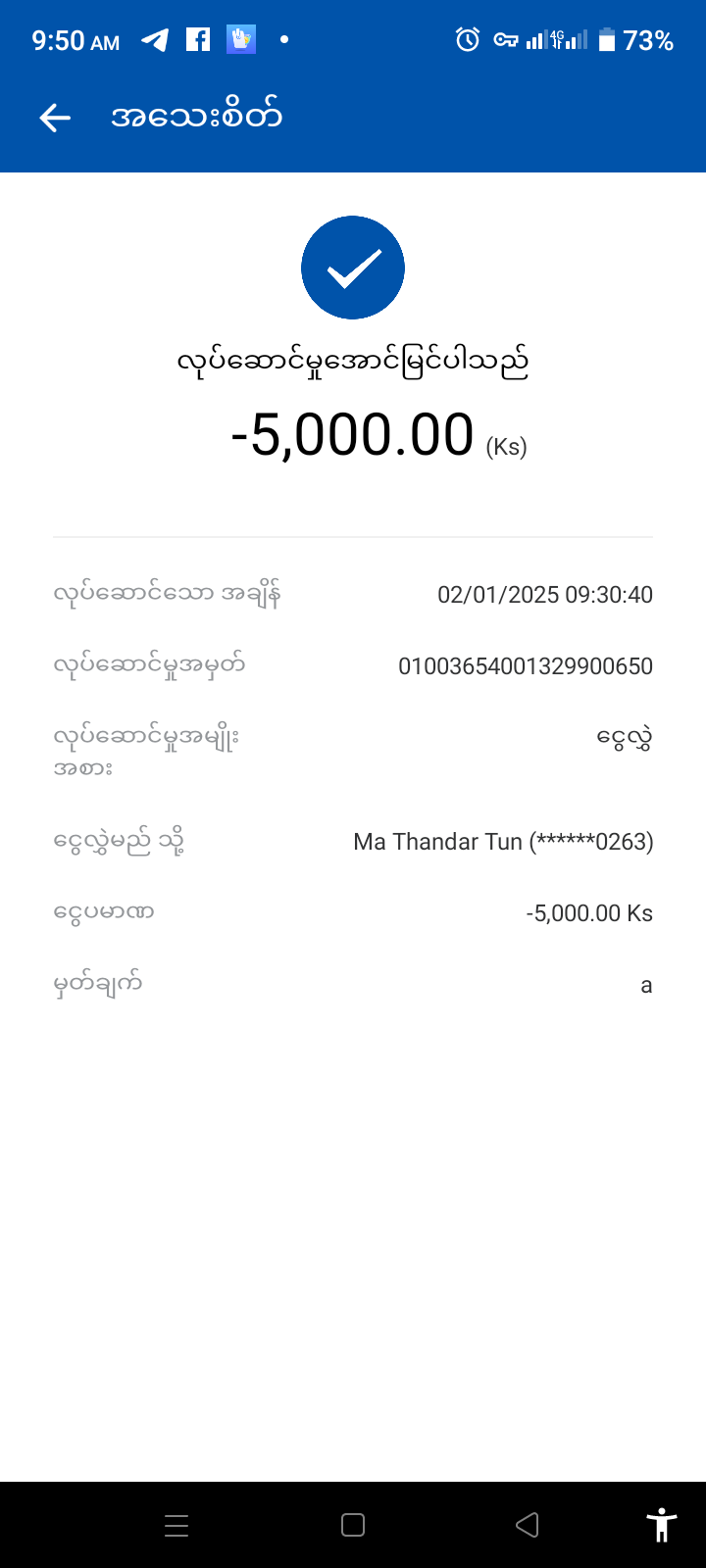Go to the home screen
This screenshot has height=1568, width=706.
[353, 1525]
